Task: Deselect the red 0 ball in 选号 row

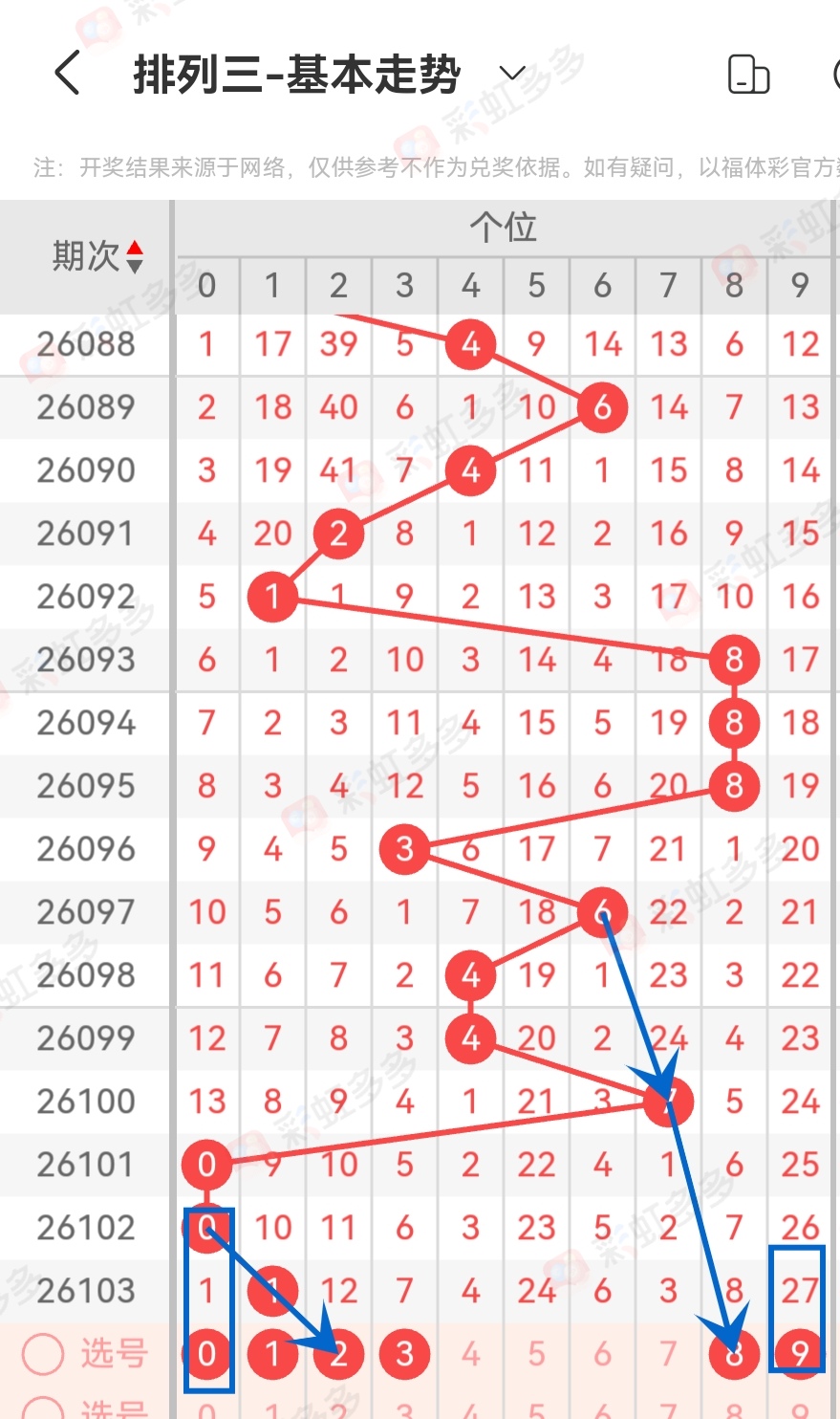Action: (205, 1354)
